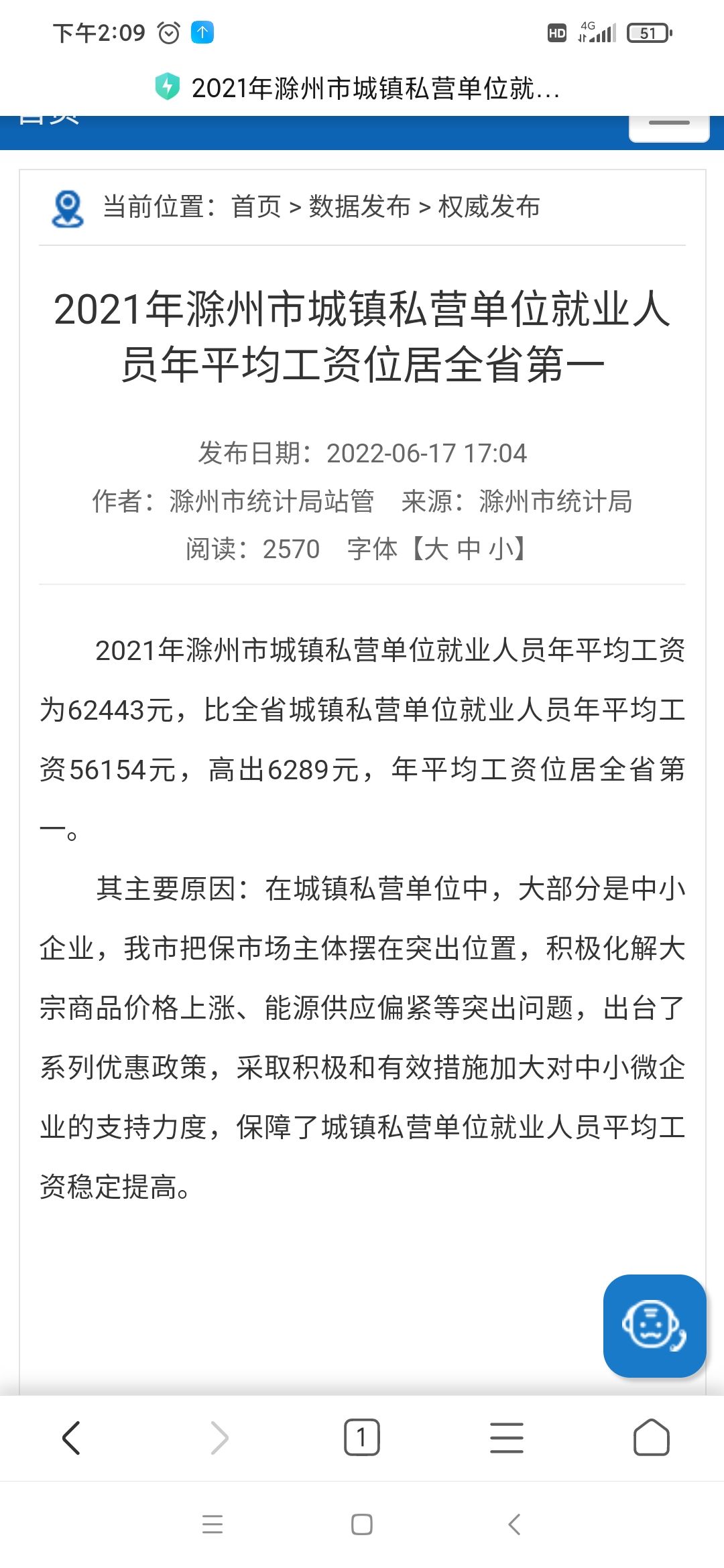This screenshot has width=724, height=1568.
Task: Set font size to 中
Action: click(x=469, y=549)
